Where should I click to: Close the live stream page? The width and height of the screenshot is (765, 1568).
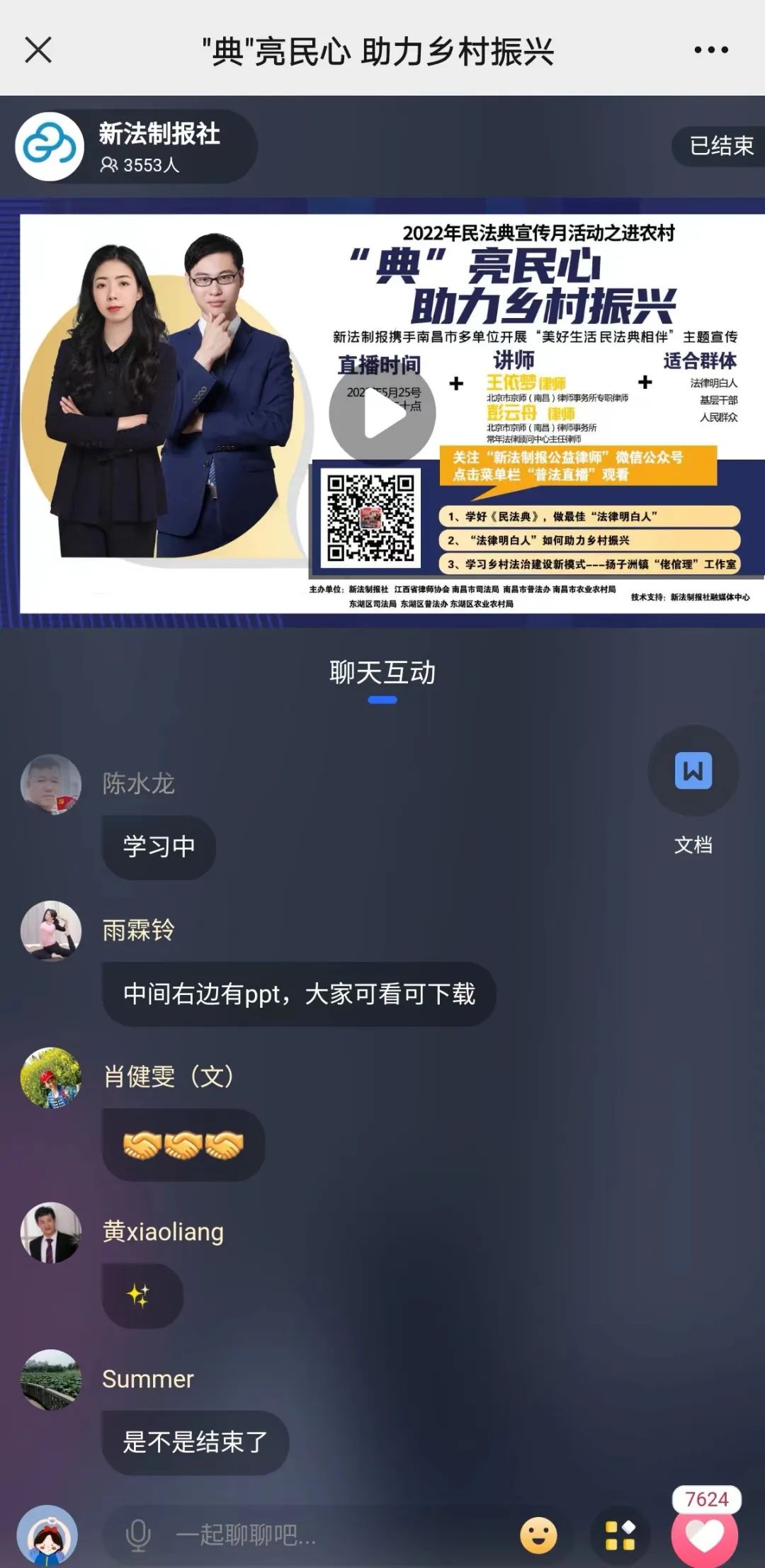38,50
